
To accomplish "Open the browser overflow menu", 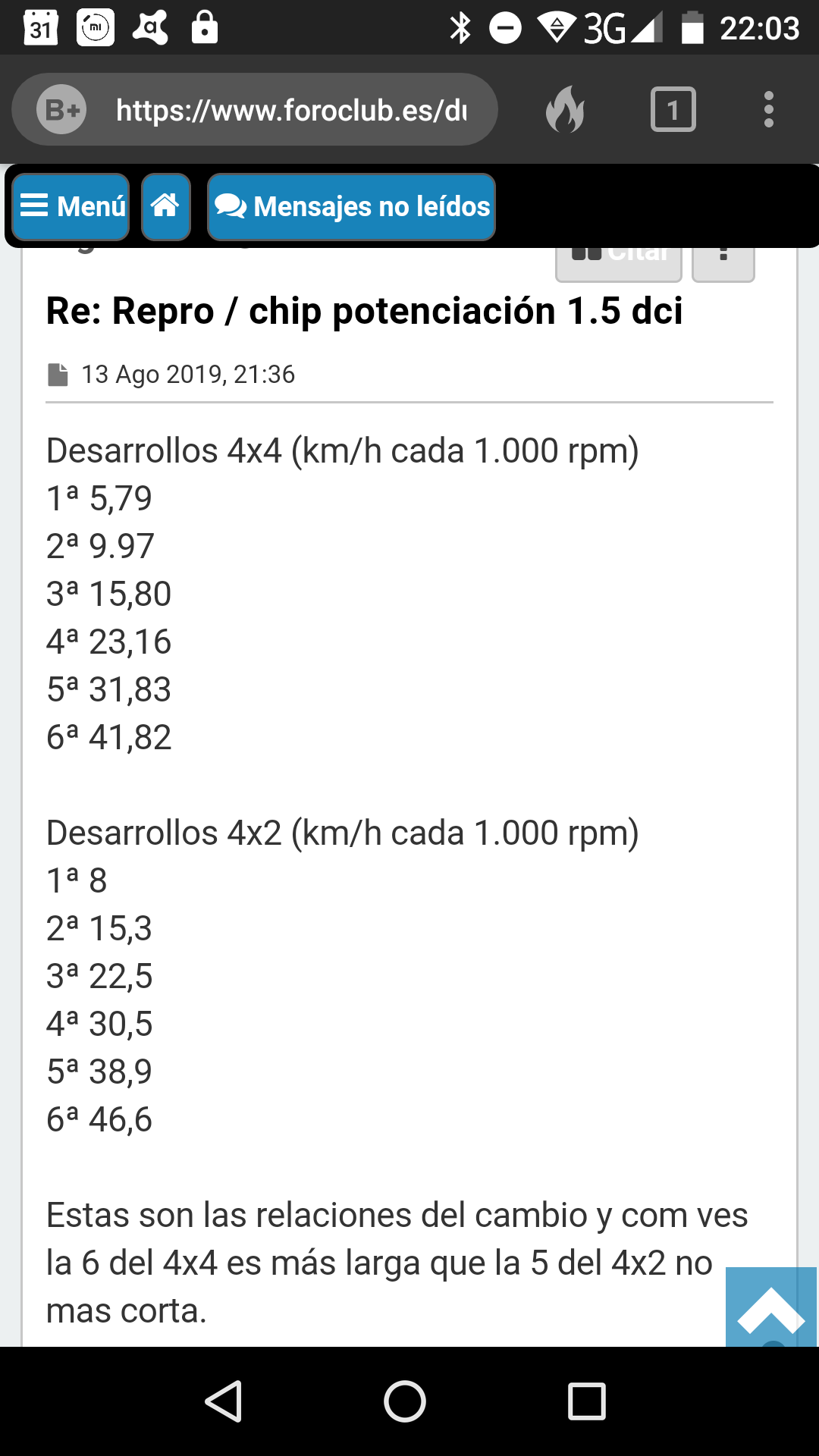I will tap(769, 110).
